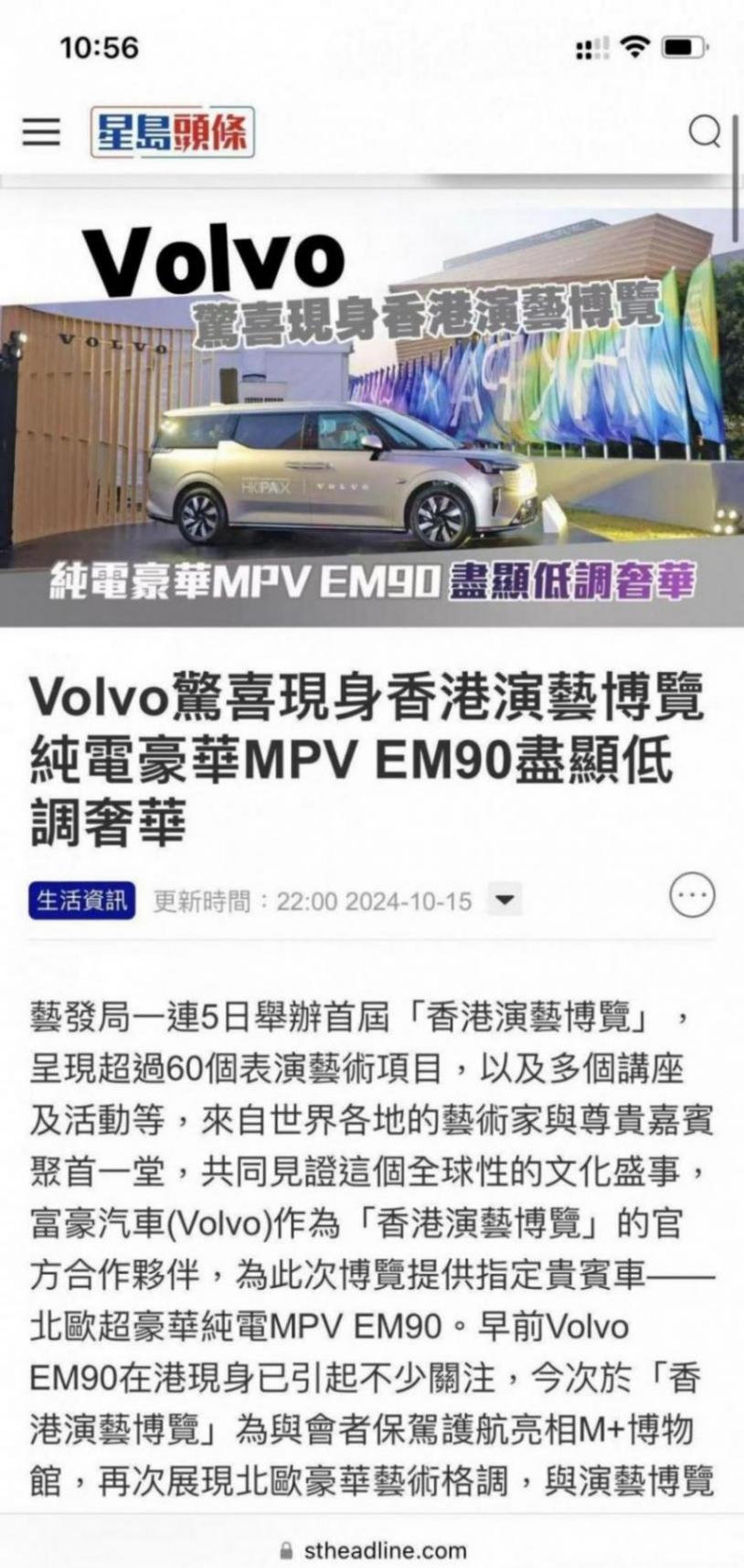Tap the 星島頭條 logo to go home
744x1568 pixels.
(x=172, y=133)
